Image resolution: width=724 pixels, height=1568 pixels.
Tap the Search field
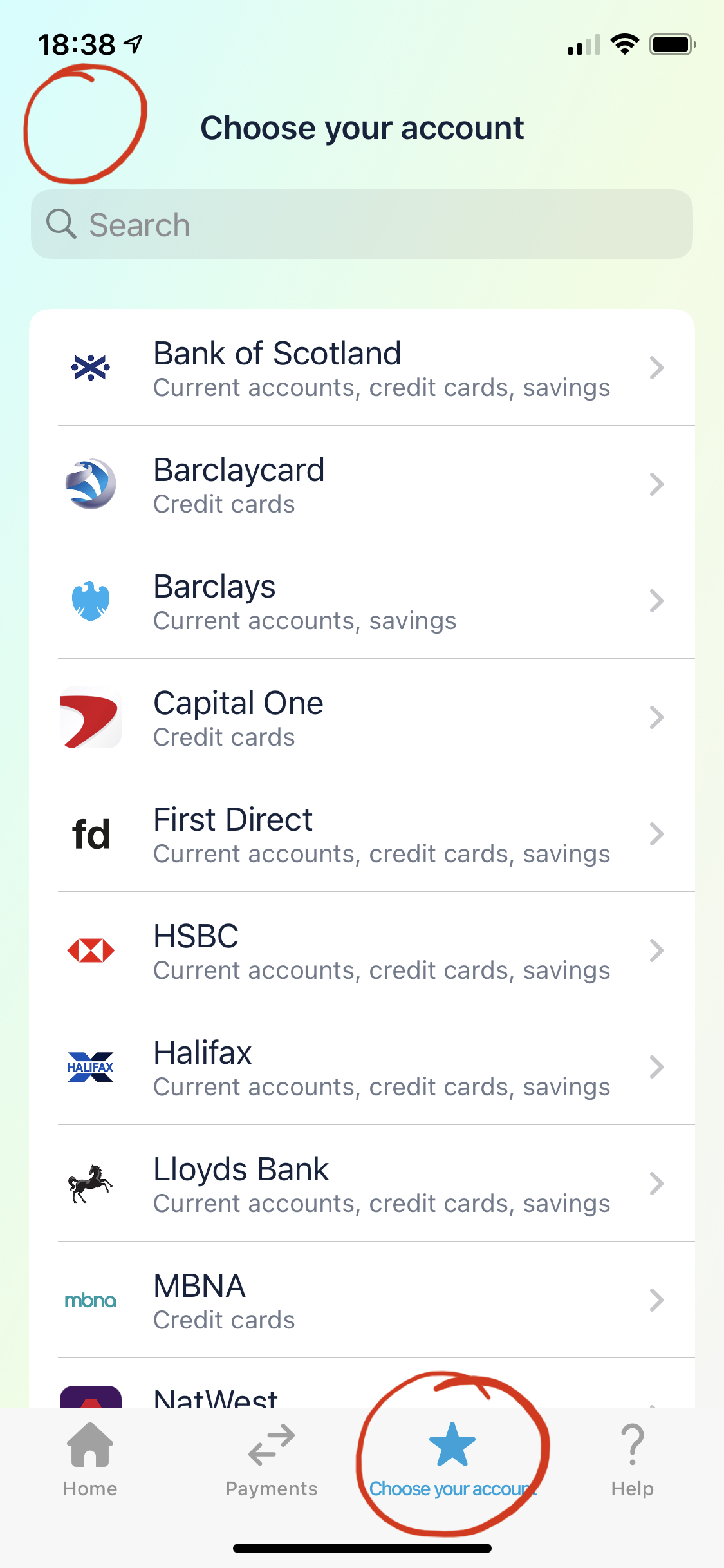click(x=362, y=225)
